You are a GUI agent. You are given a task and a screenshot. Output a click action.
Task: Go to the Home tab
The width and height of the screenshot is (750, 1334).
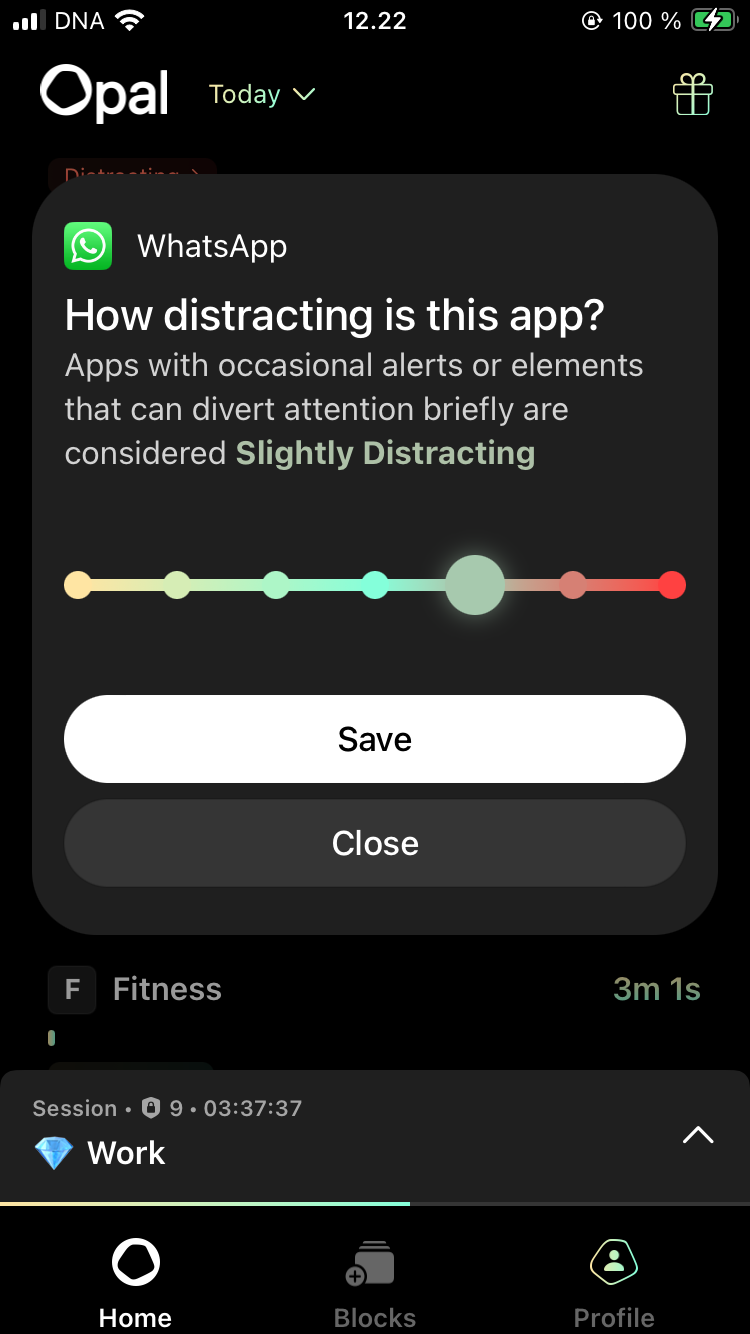point(135,1282)
